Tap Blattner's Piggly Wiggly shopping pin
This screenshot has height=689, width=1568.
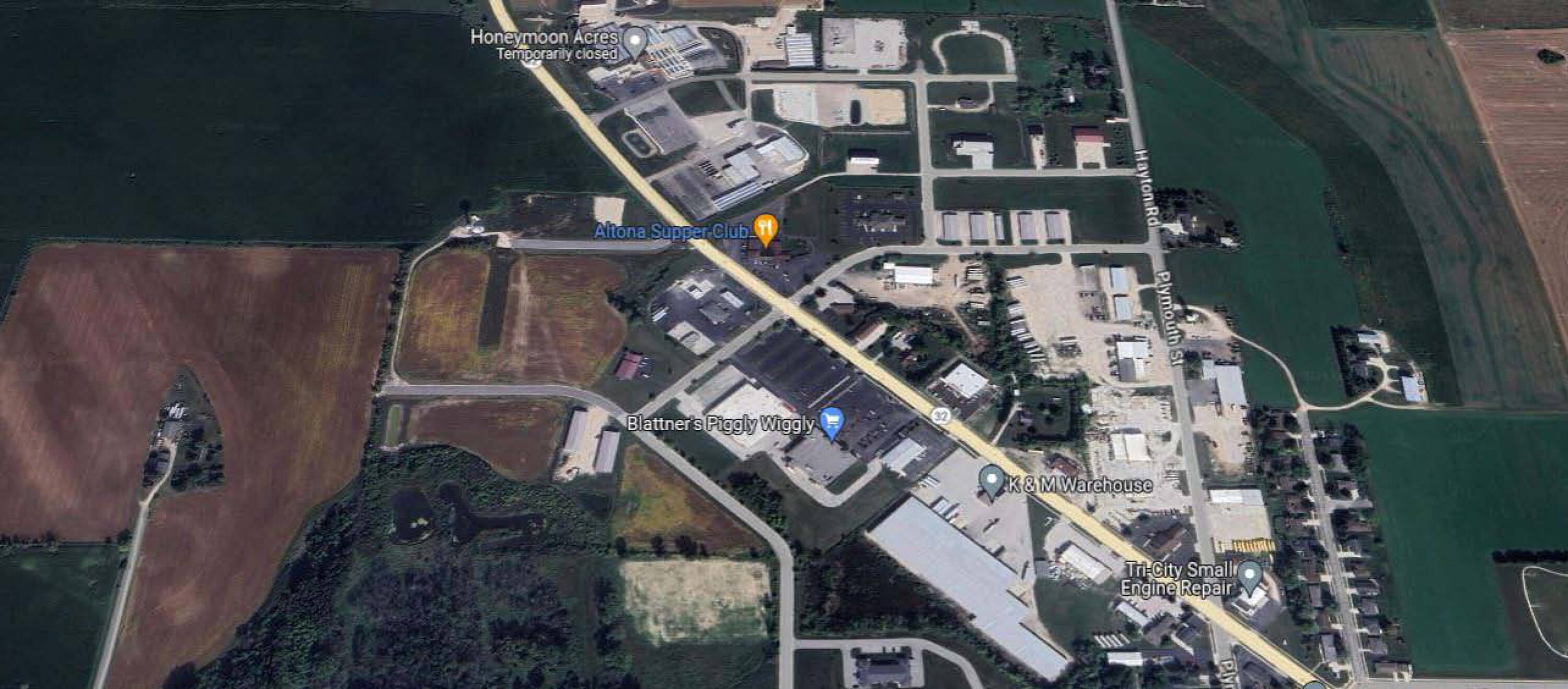[x=832, y=423]
